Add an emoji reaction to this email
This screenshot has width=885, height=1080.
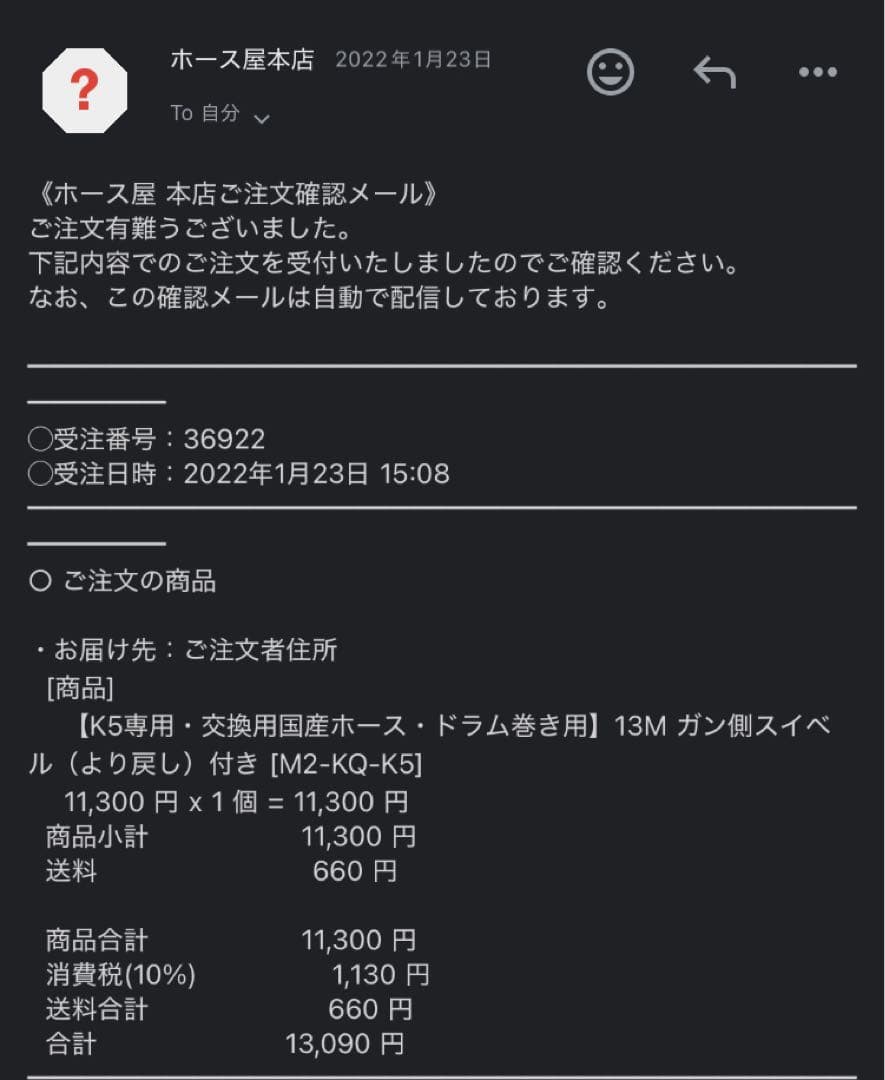coord(610,72)
